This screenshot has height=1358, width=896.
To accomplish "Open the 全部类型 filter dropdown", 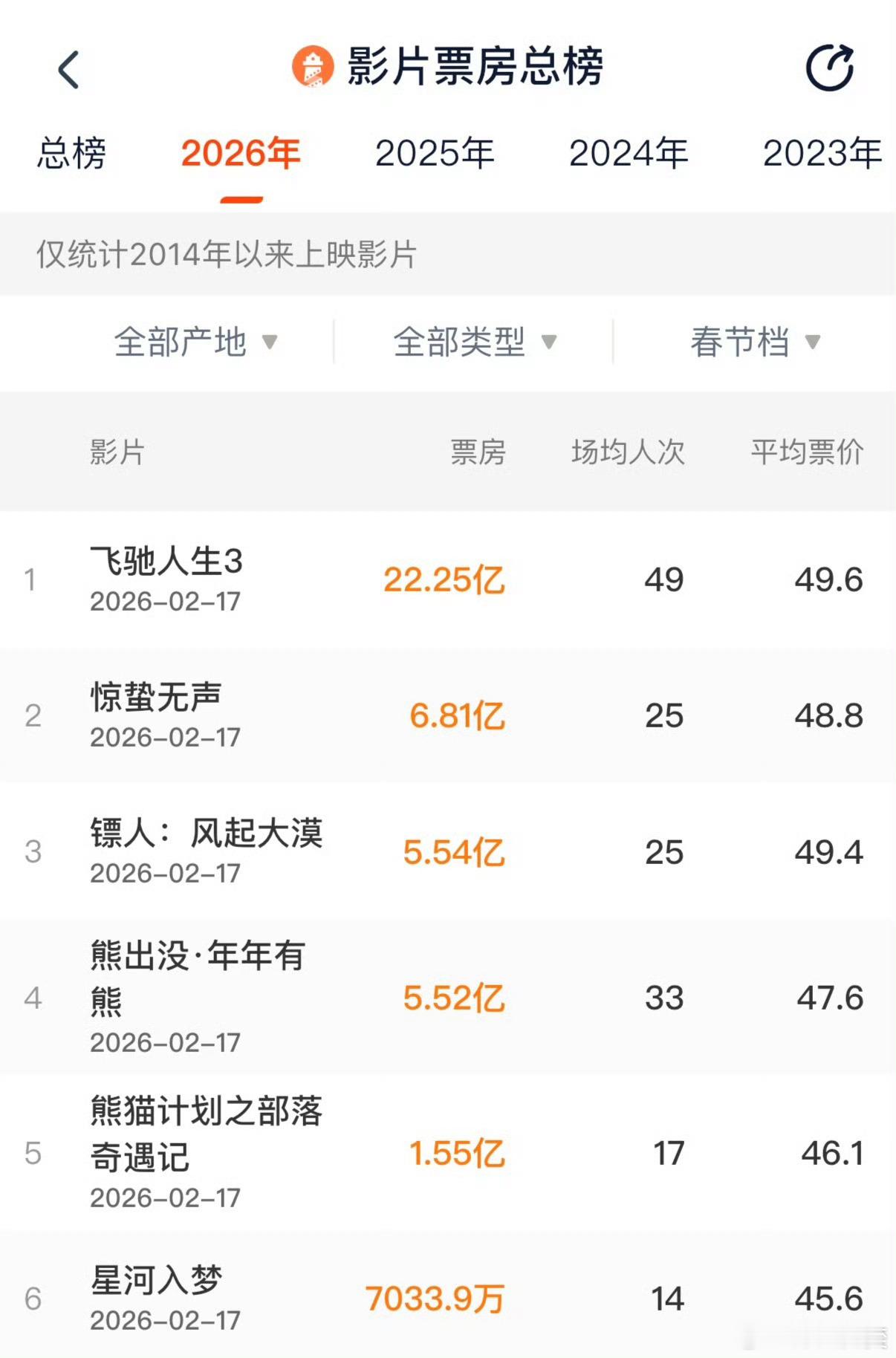I will click(x=473, y=342).
